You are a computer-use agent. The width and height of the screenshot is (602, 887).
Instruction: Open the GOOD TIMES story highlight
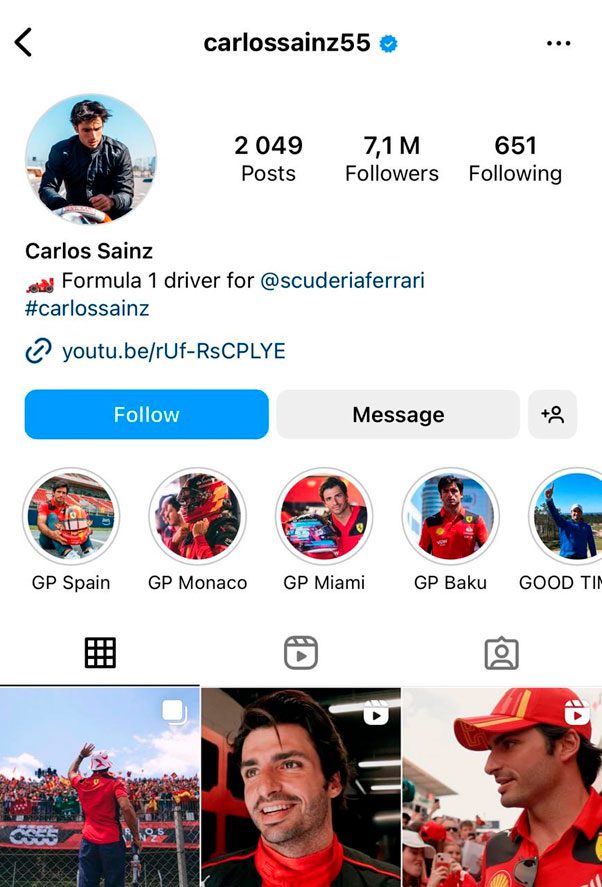tap(568, 516)
